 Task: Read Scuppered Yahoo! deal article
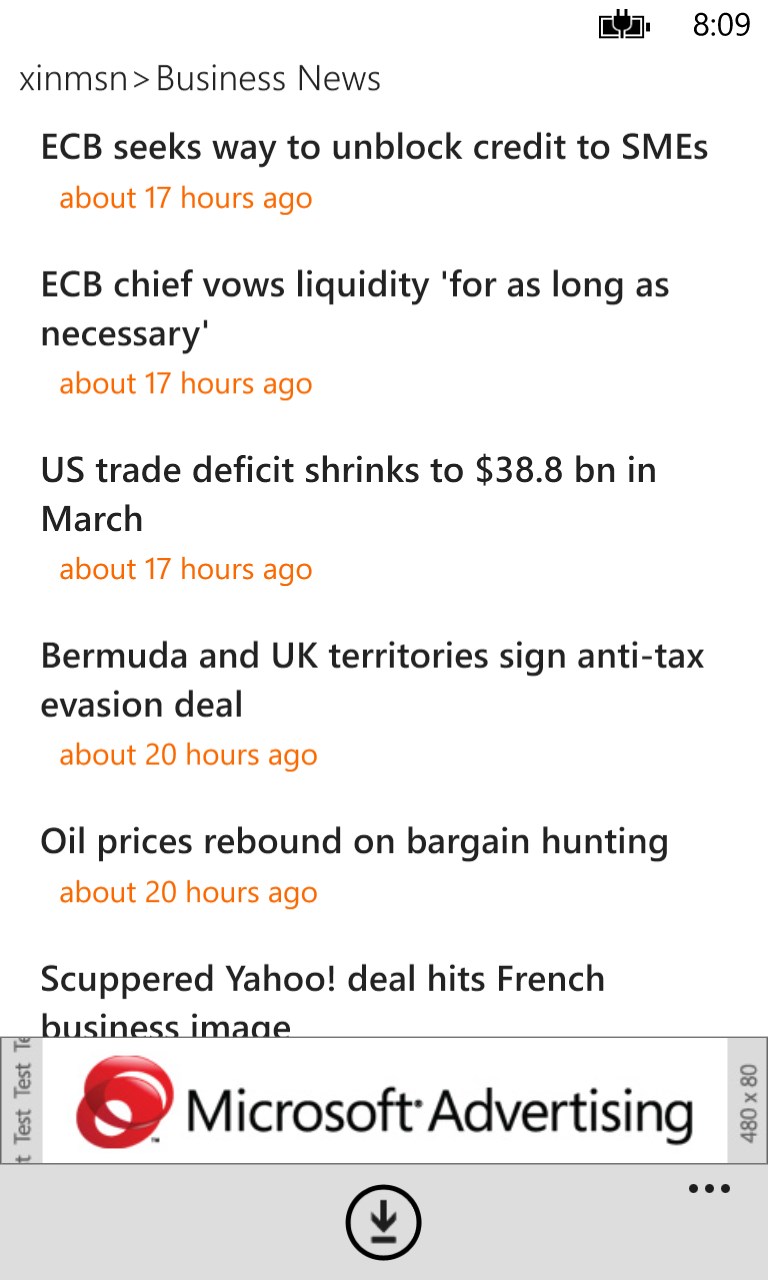[322, 980]
